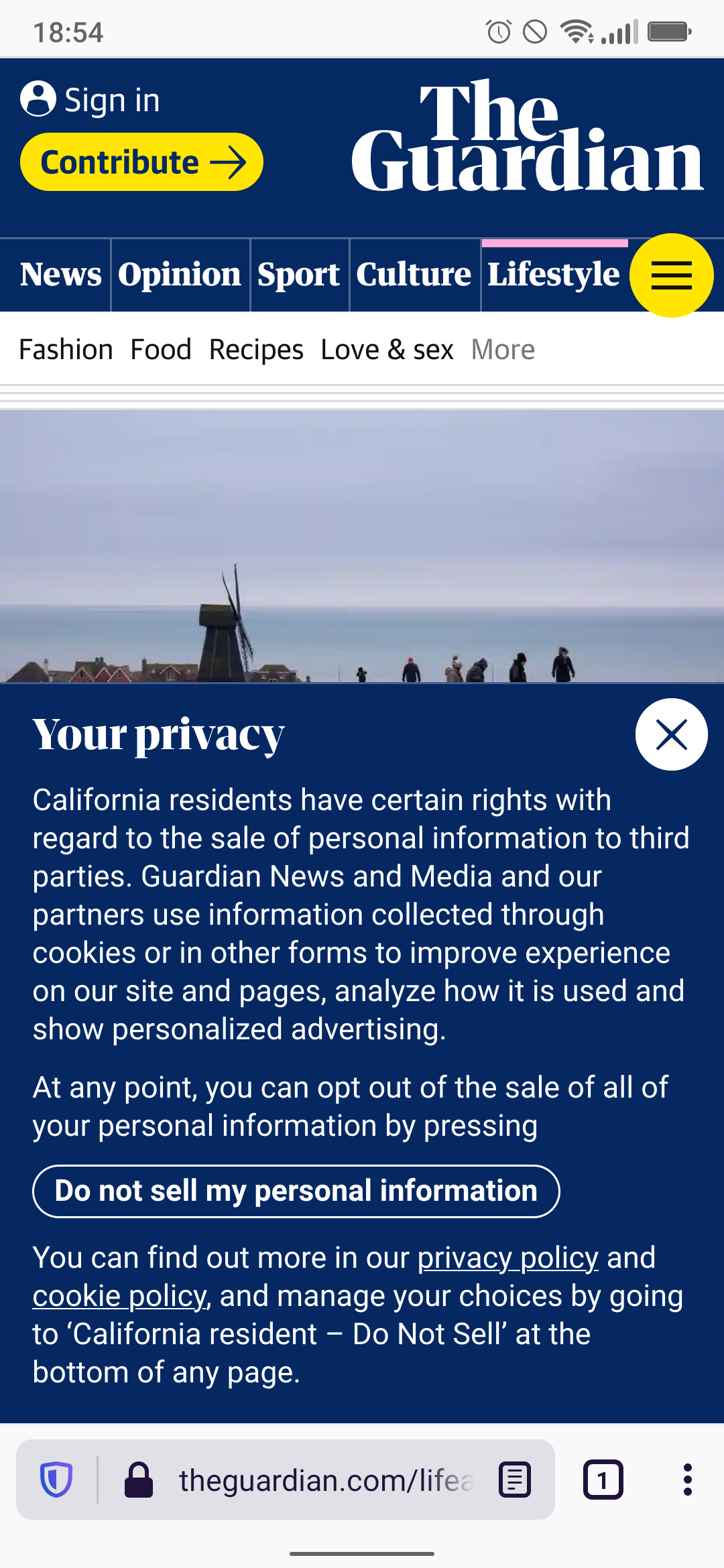Open the browser three-dot menu
The image size is (724, 1568).
688,1480
